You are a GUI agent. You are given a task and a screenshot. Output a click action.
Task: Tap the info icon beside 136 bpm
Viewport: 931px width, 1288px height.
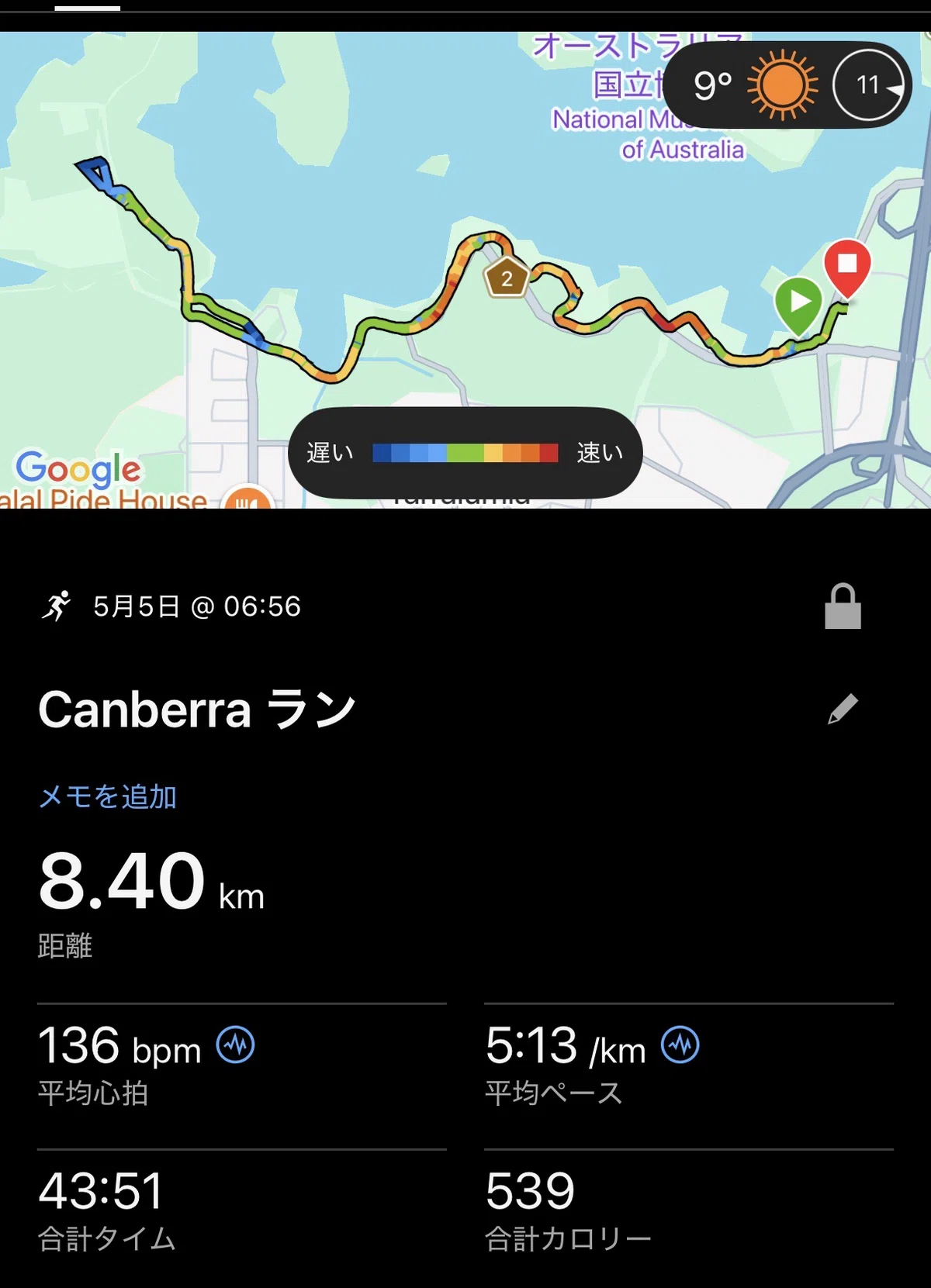235,1045
